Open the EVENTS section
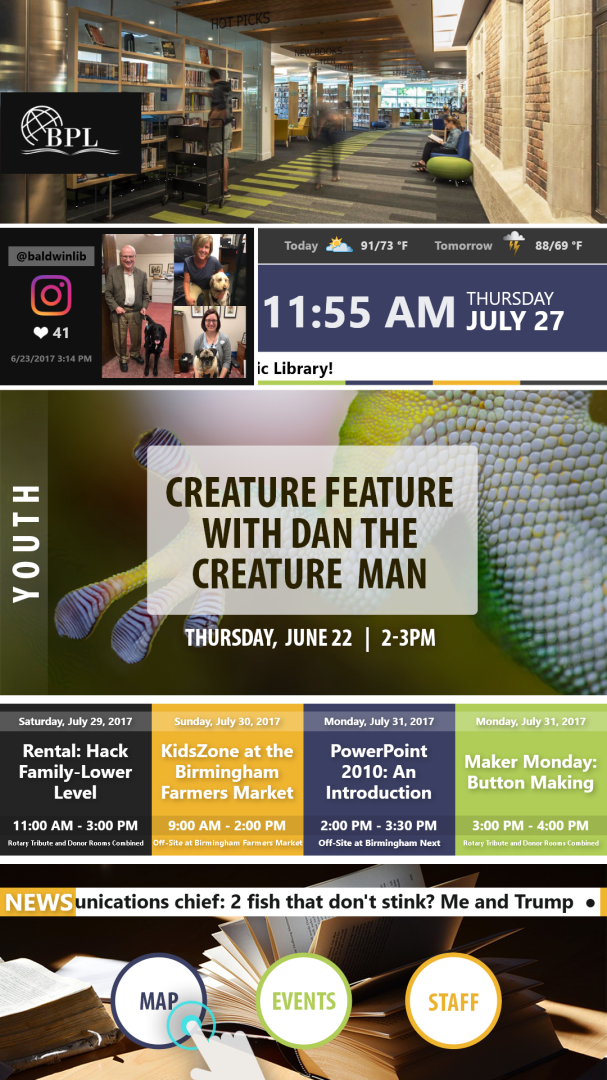 (x=304, y=1001)
